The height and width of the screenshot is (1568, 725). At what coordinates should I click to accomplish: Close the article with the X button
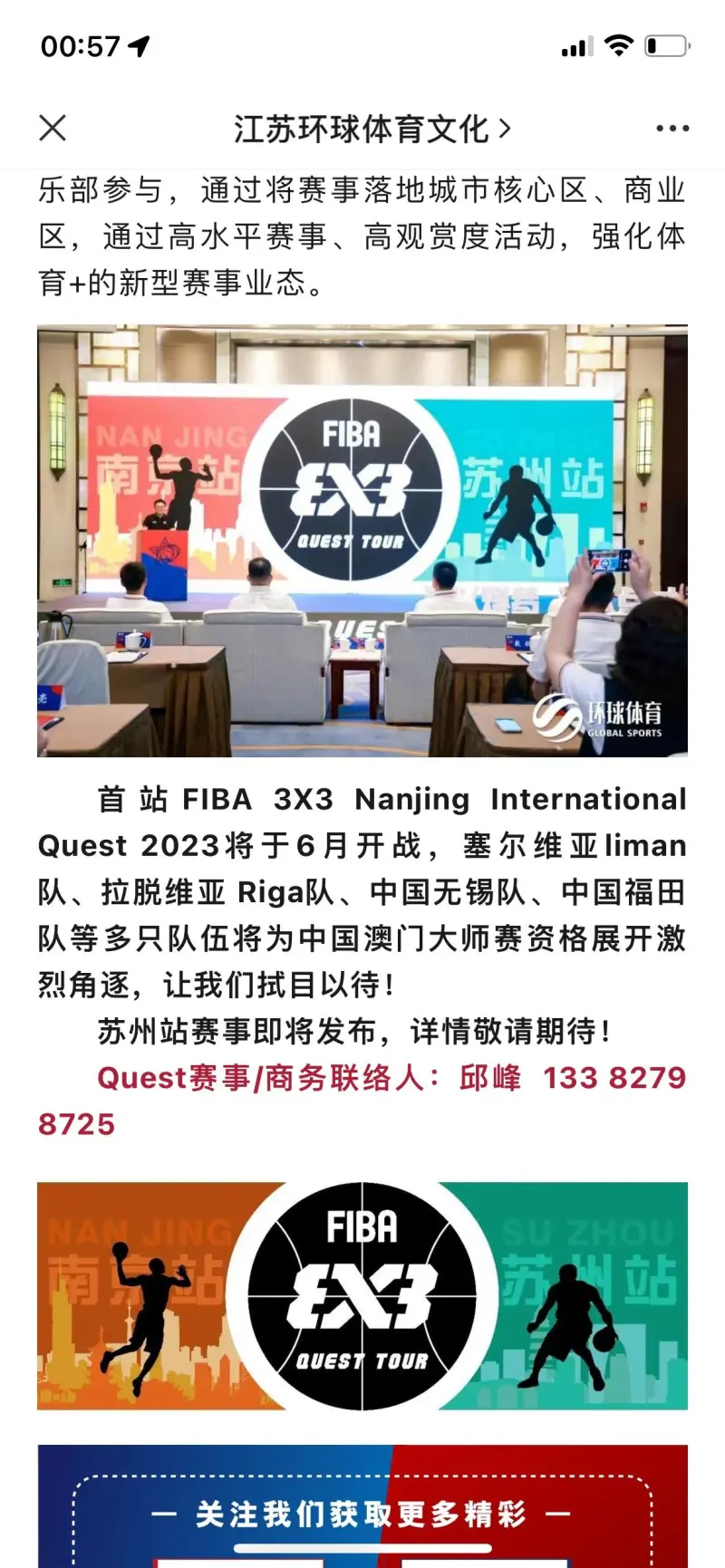pyautogui.click(x=53, y=128)
